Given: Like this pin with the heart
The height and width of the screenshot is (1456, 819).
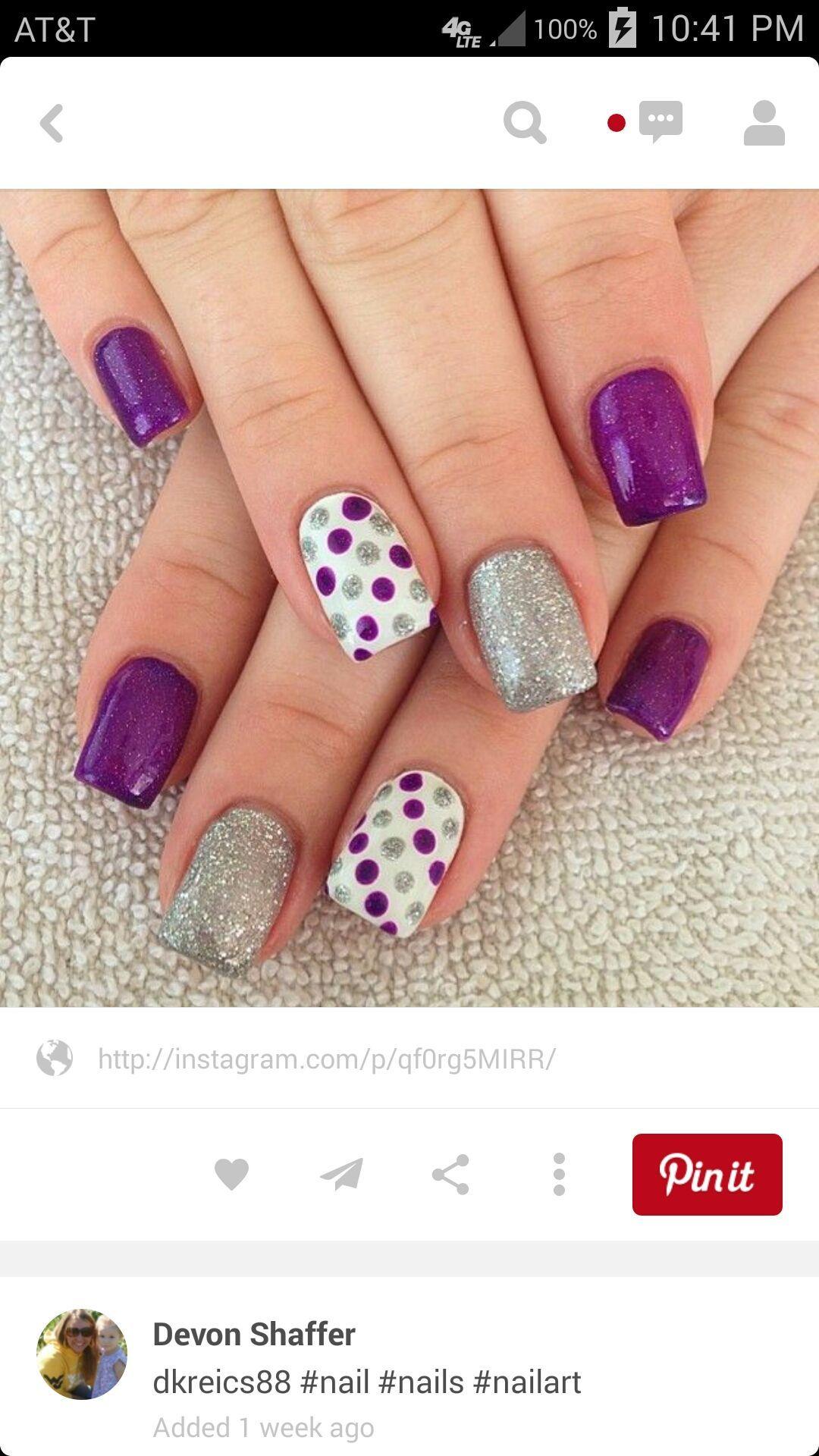Looking at the screenshot, I should (x=231, y=1175).
